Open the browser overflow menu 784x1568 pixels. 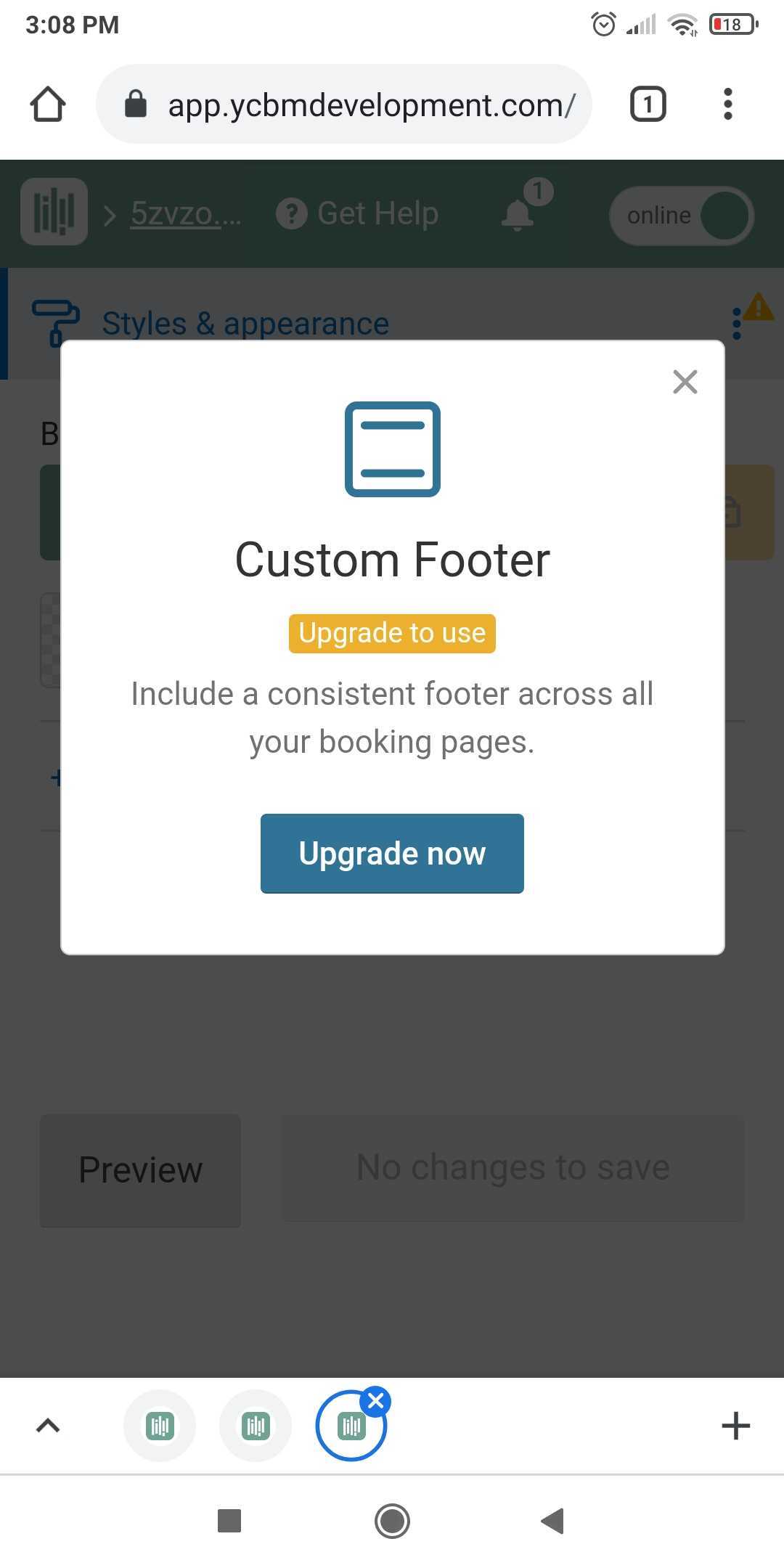[728, 104]
